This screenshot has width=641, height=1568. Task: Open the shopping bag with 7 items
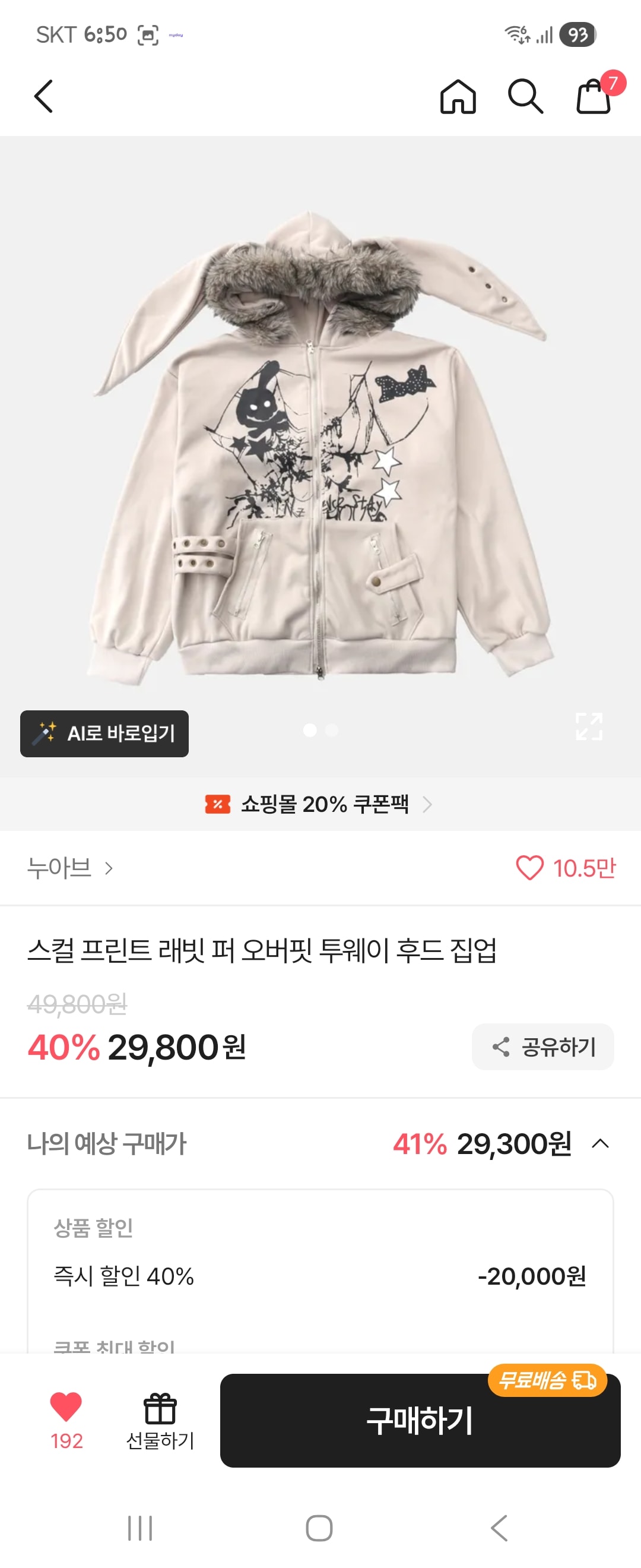594,96
